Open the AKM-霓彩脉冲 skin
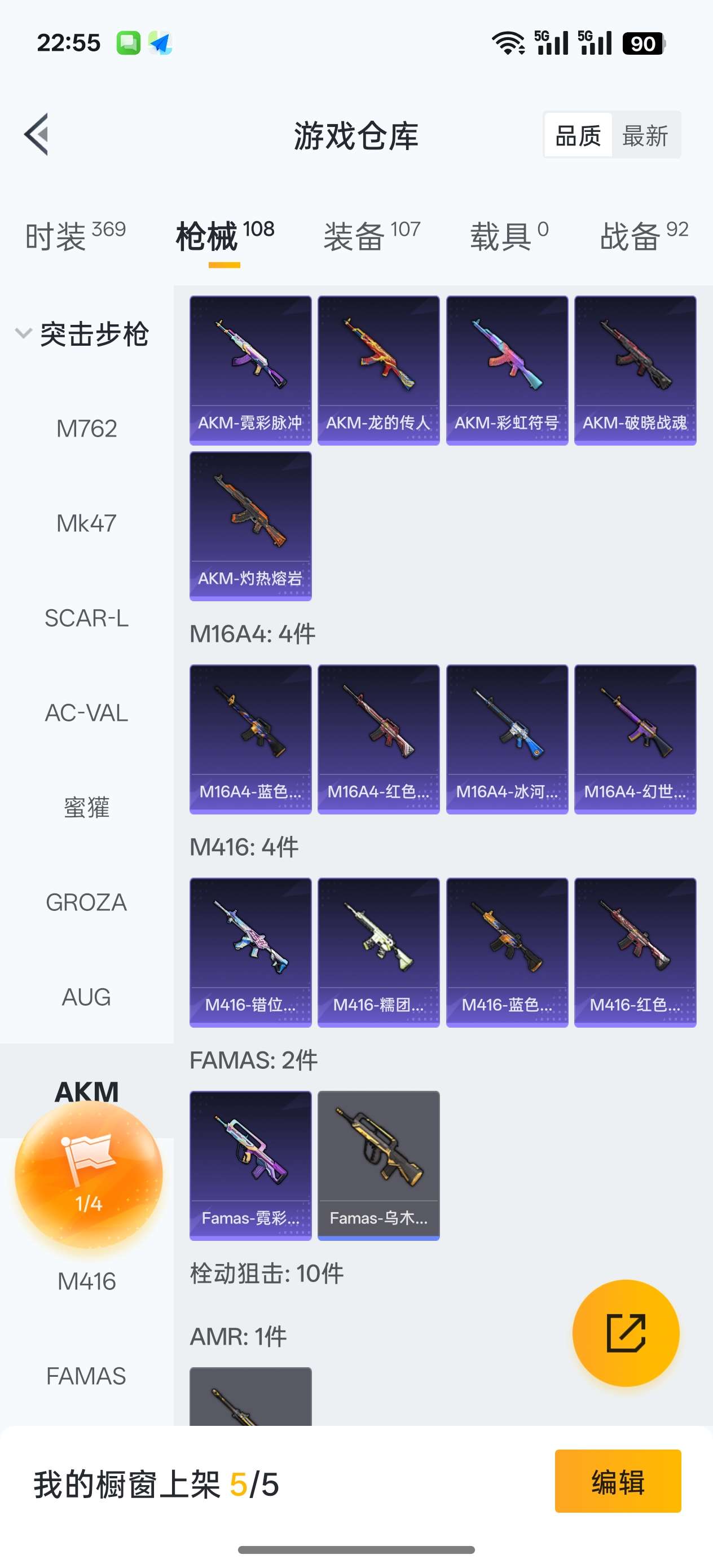 coord(250,370)
